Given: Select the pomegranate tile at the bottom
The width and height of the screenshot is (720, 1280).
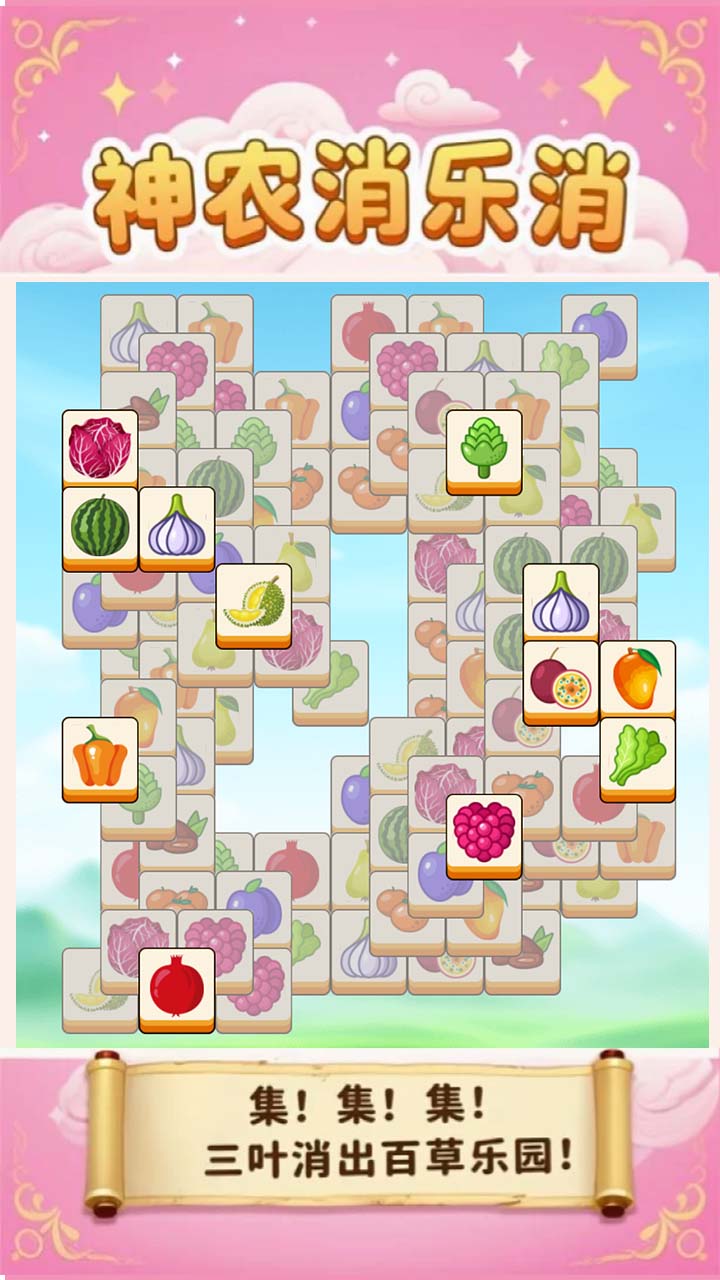Looking at the screenshot, I should pyautogui.click(x=178, y=985).
